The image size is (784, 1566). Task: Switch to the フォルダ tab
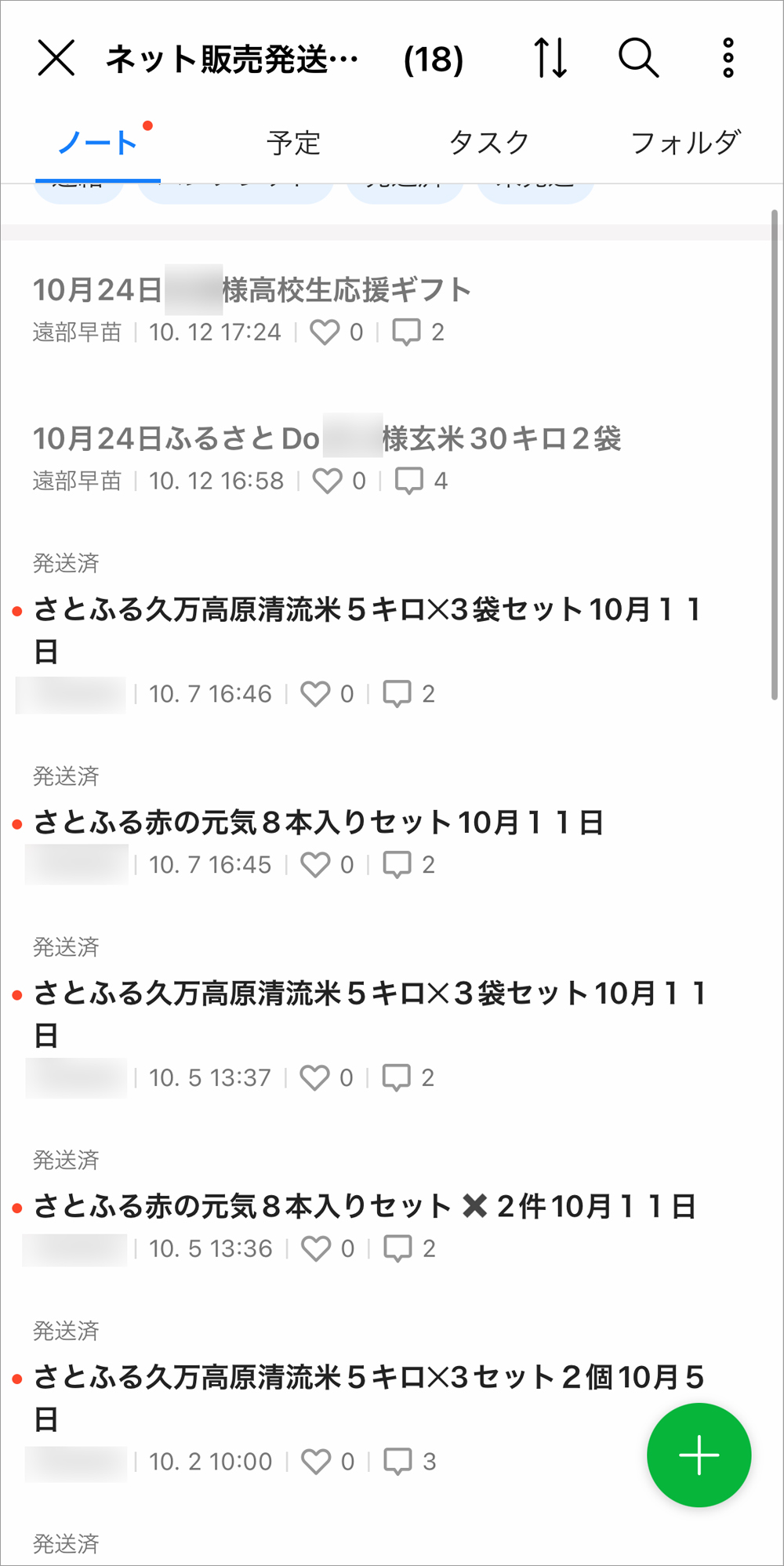685,143
